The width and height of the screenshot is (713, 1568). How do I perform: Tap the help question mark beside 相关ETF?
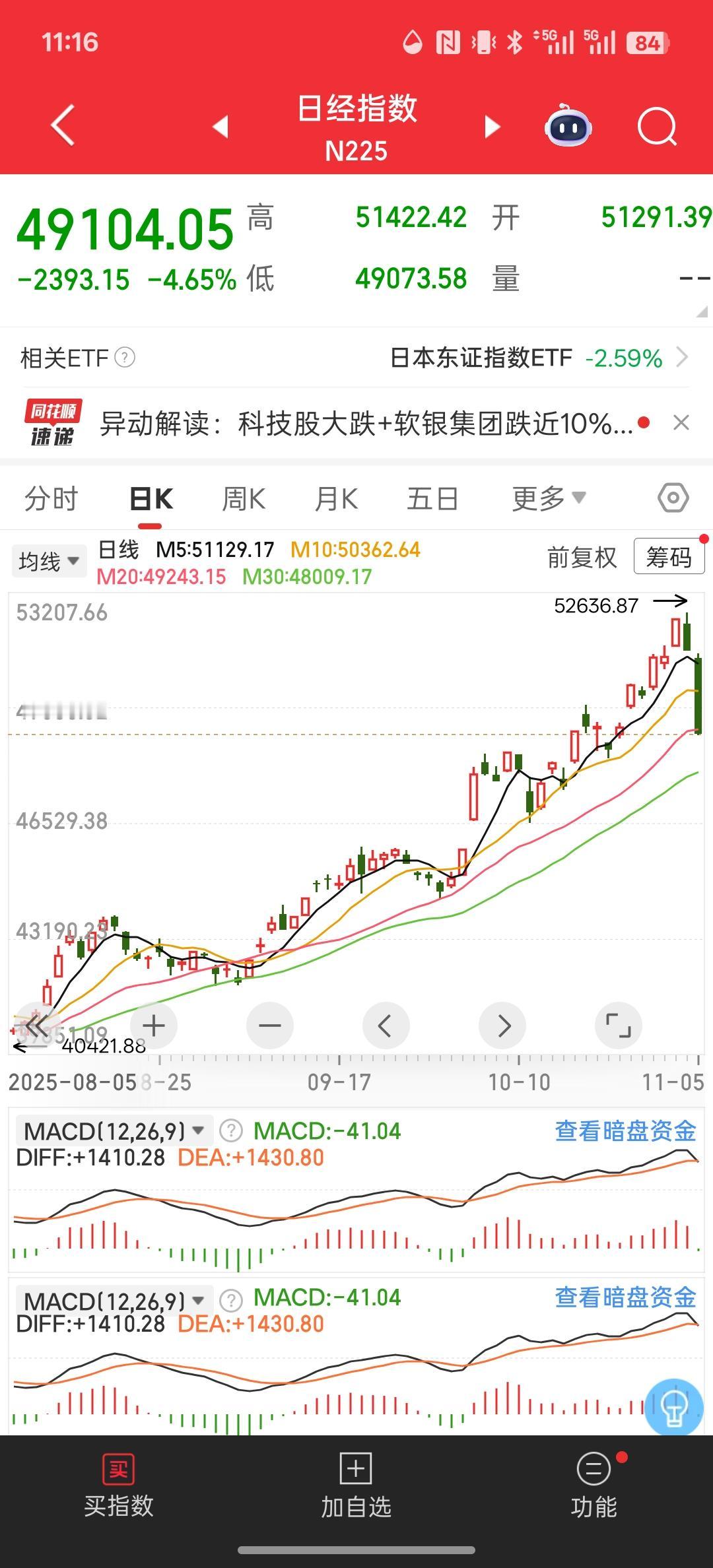click(125, 358)
